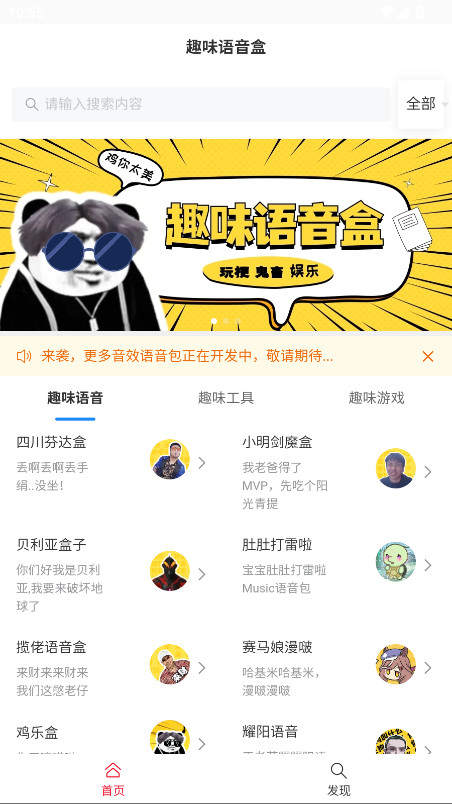The image size is (452, 804).
Task: Switch to the 趣味游戏 tab
Action: [x=377, y=398]
